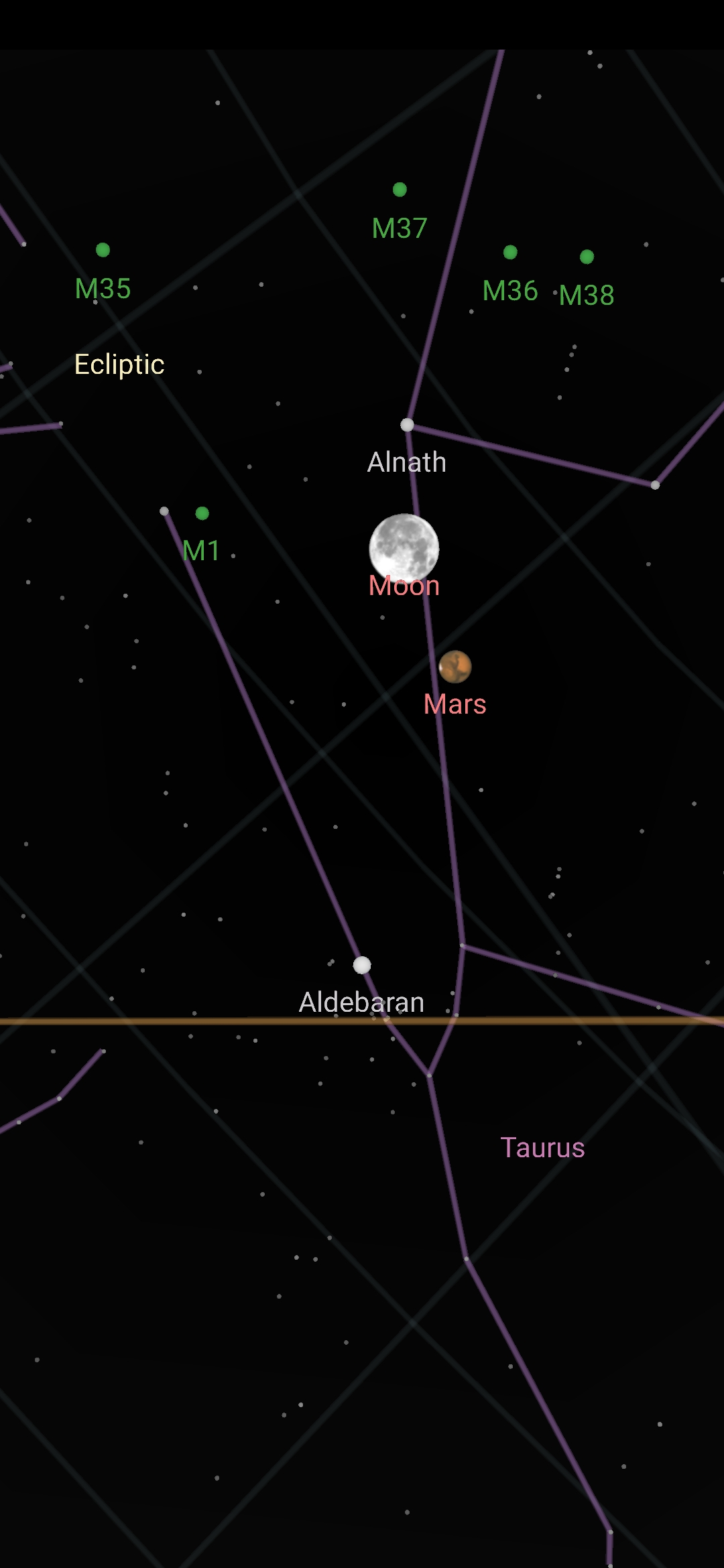The image size is (724, 1568).
Task: Select the star Alnath
Action: 407,425
